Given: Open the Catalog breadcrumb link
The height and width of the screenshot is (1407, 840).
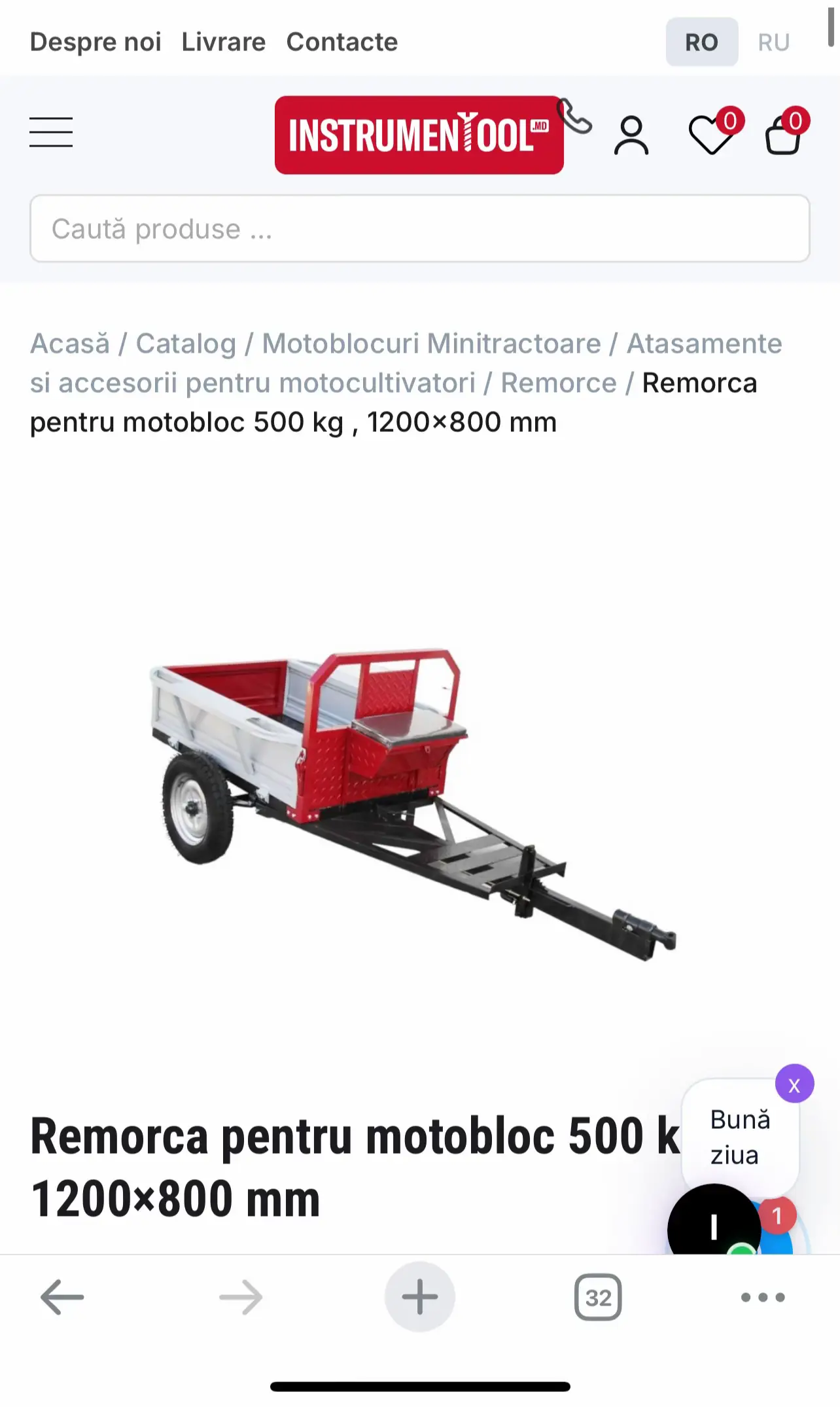Looking at the screenshot, I should pos(186,344).
